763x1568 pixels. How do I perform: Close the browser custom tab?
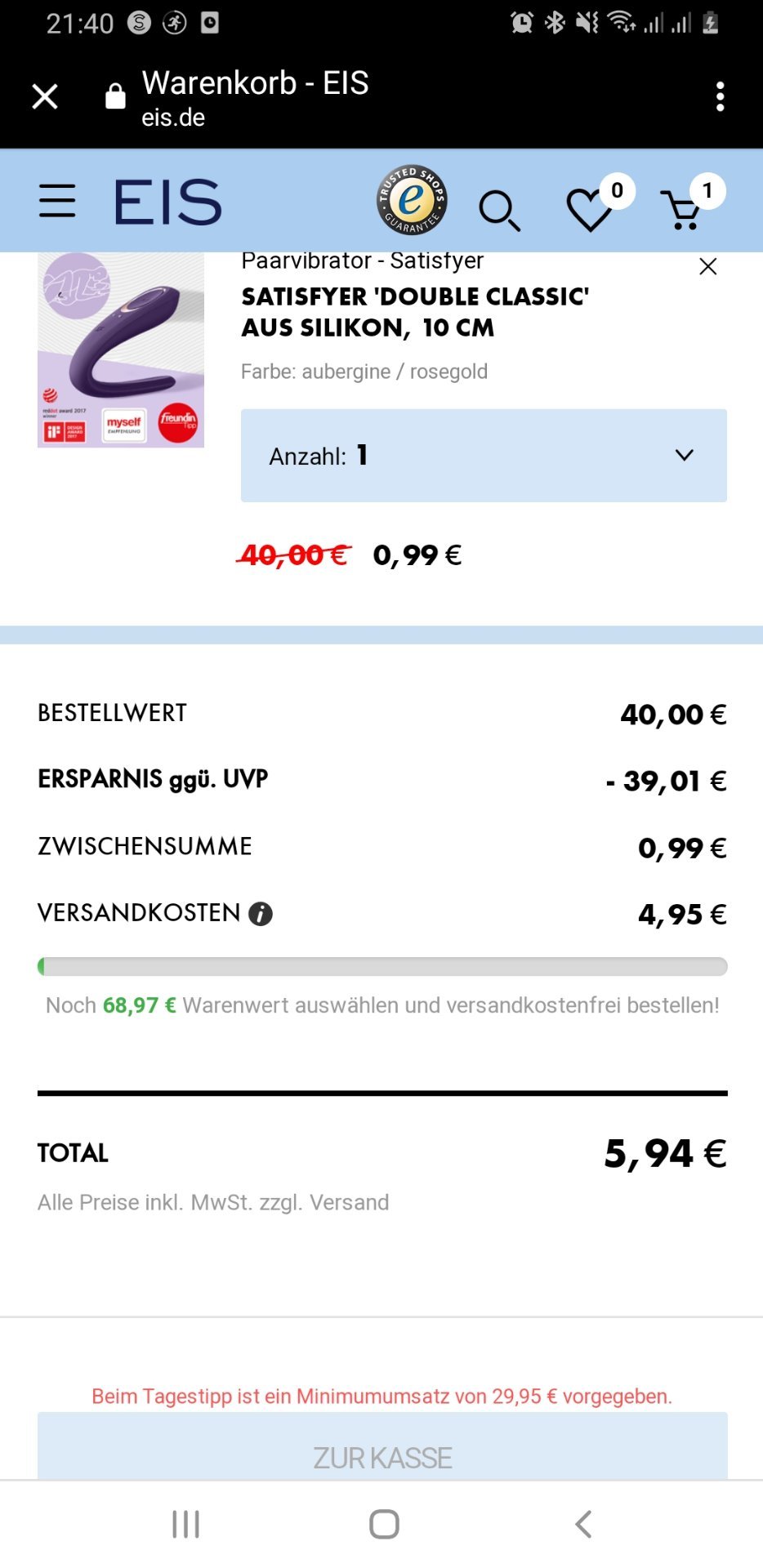(45, 96)
